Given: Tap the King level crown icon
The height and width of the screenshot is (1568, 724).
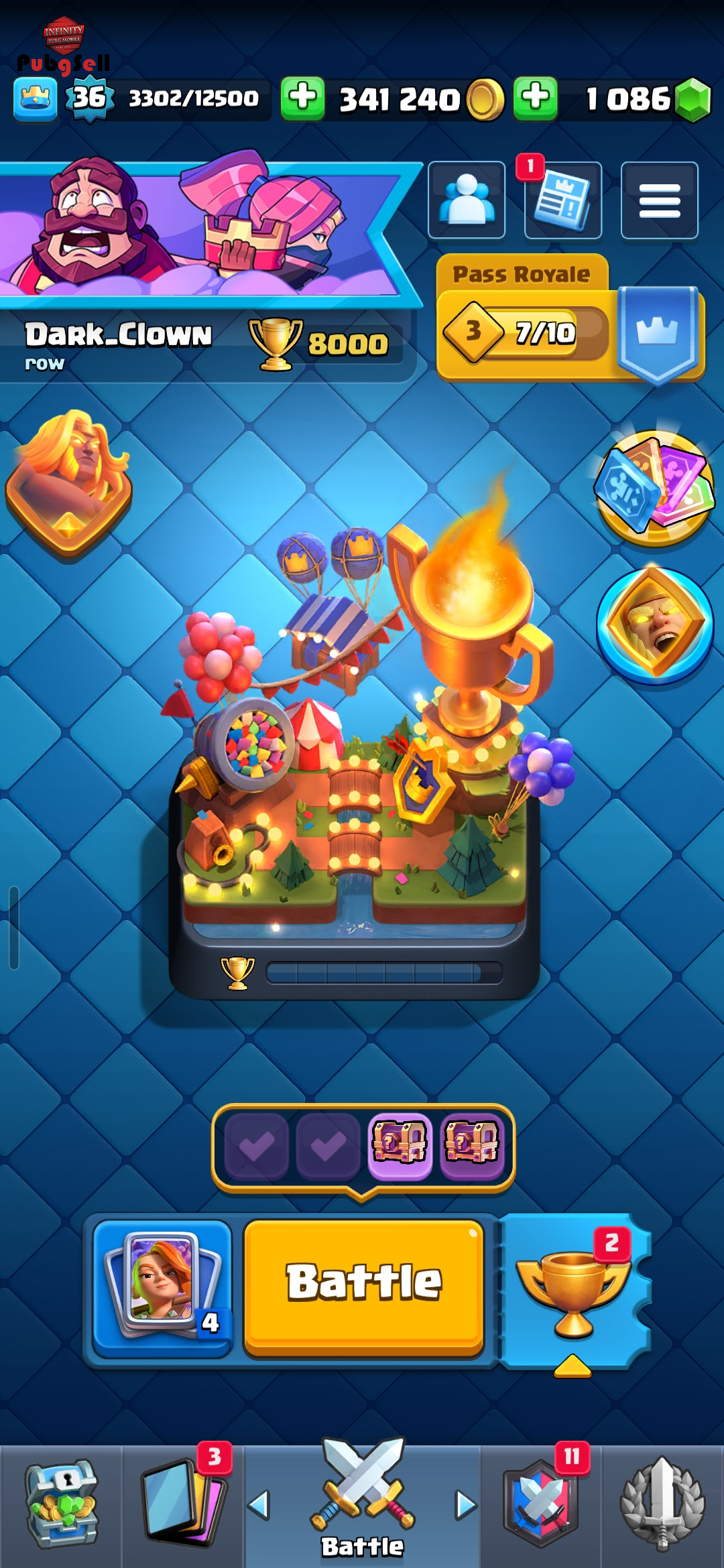Looking at the screenshot, I should (x=35, y=99).
